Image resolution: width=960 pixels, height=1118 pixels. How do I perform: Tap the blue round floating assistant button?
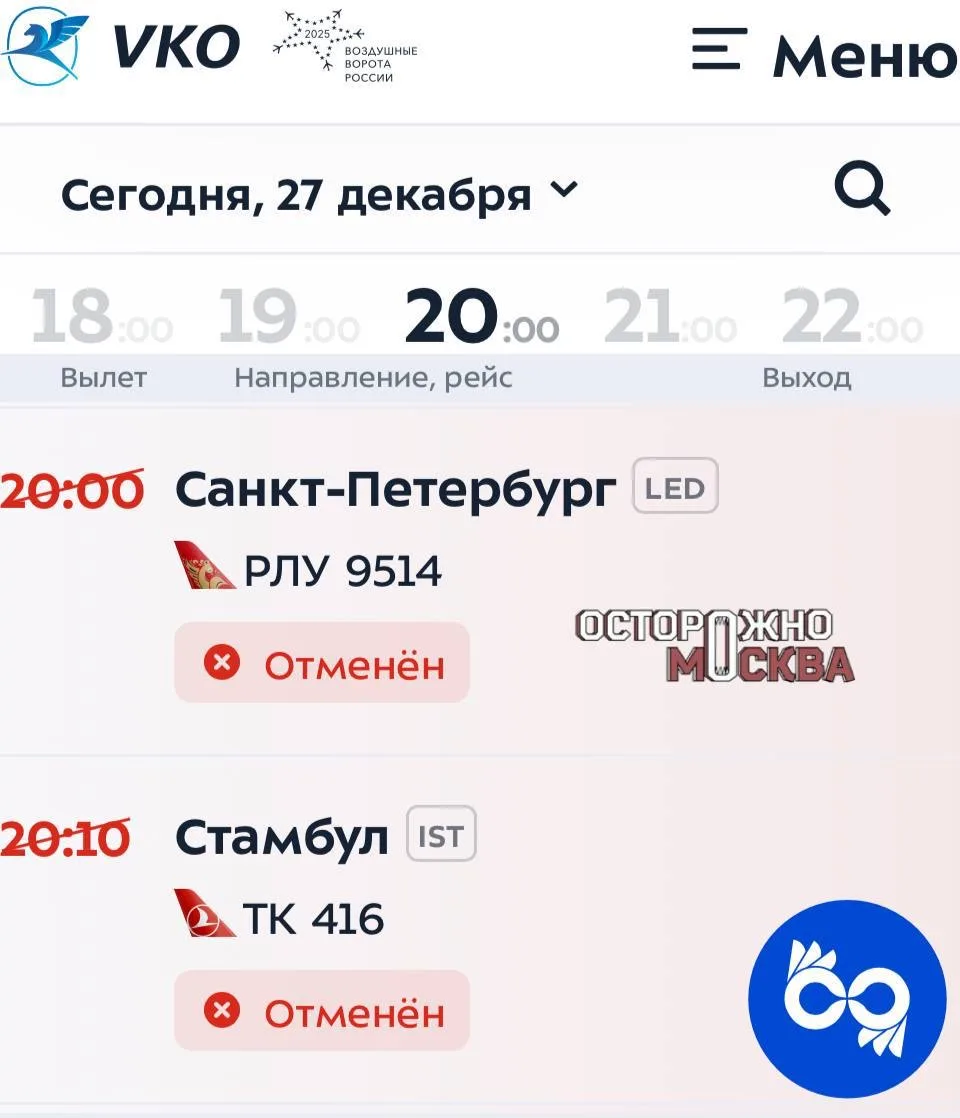pyautogui.click(x=847, y=999)
